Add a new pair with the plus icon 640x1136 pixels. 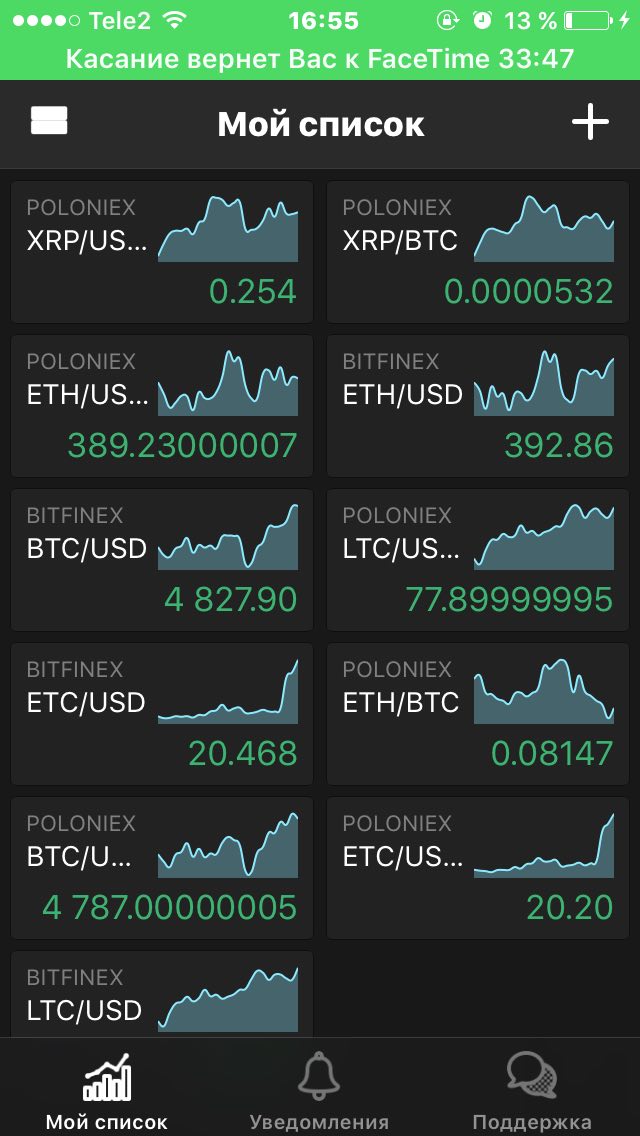click(590, 122)
